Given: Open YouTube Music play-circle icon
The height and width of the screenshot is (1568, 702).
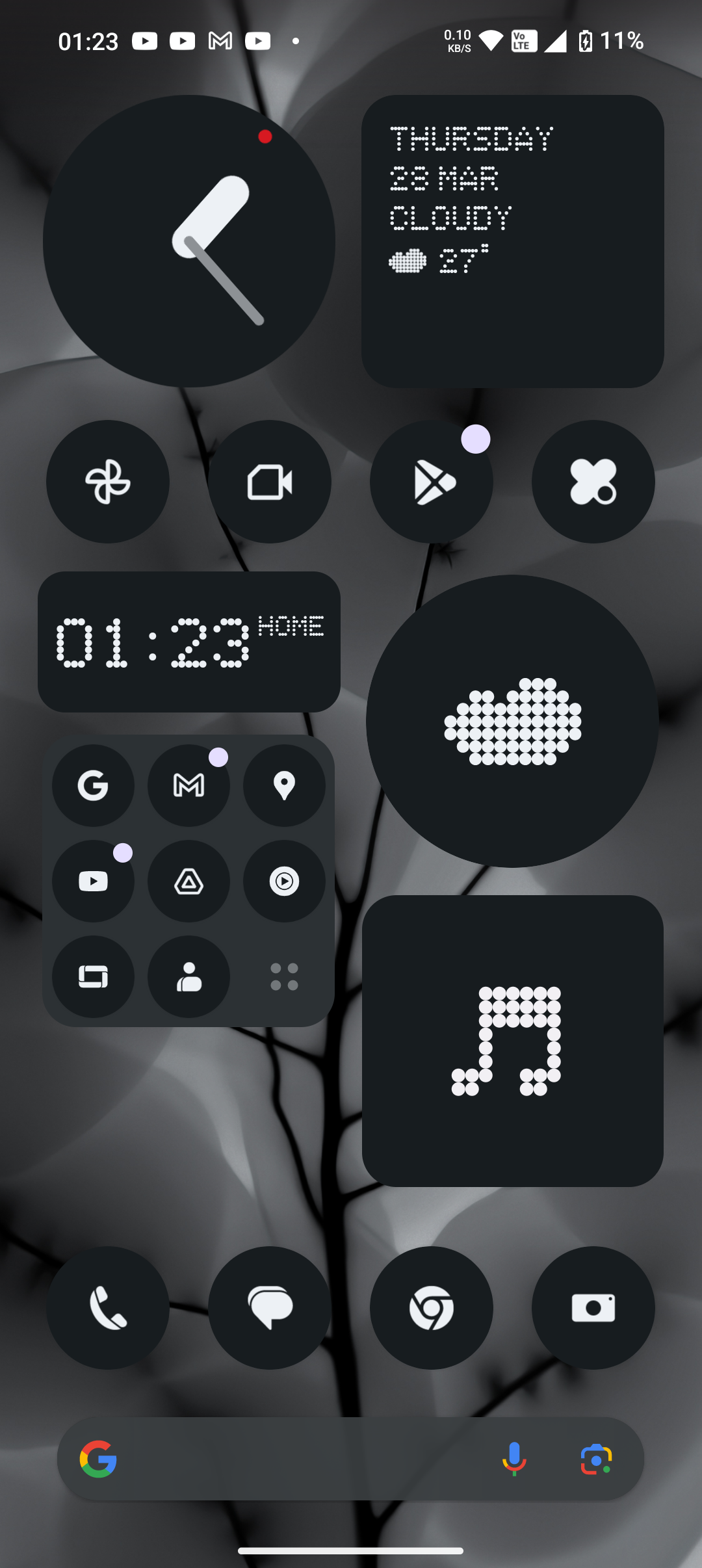Looking at the screenshot, I should 284,881.
